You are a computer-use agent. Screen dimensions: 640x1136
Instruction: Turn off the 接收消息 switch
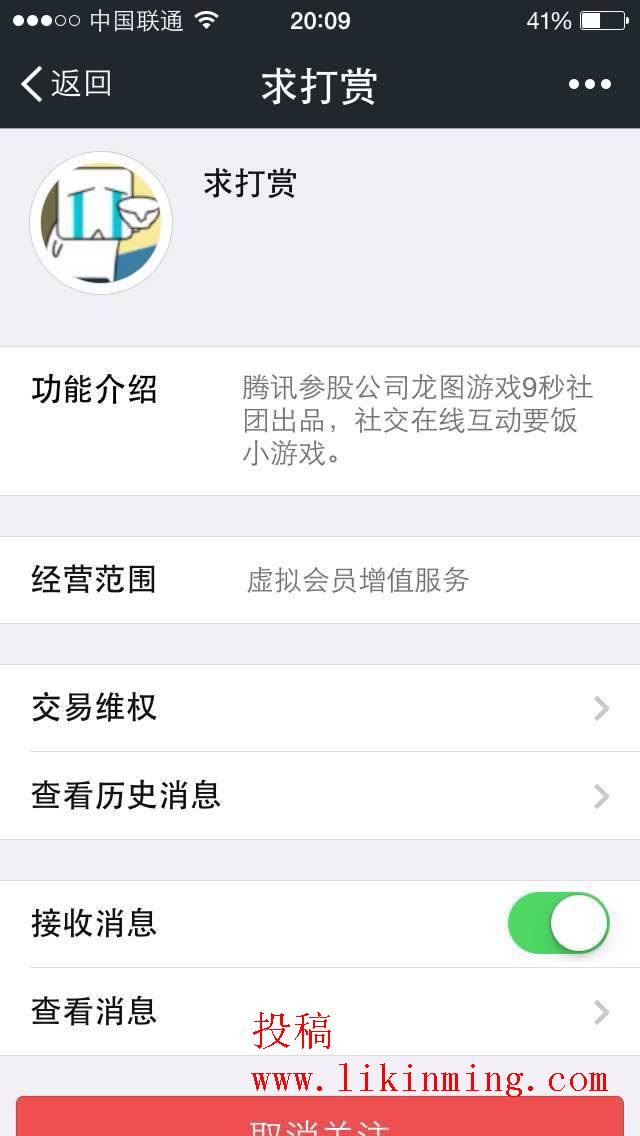558,923
